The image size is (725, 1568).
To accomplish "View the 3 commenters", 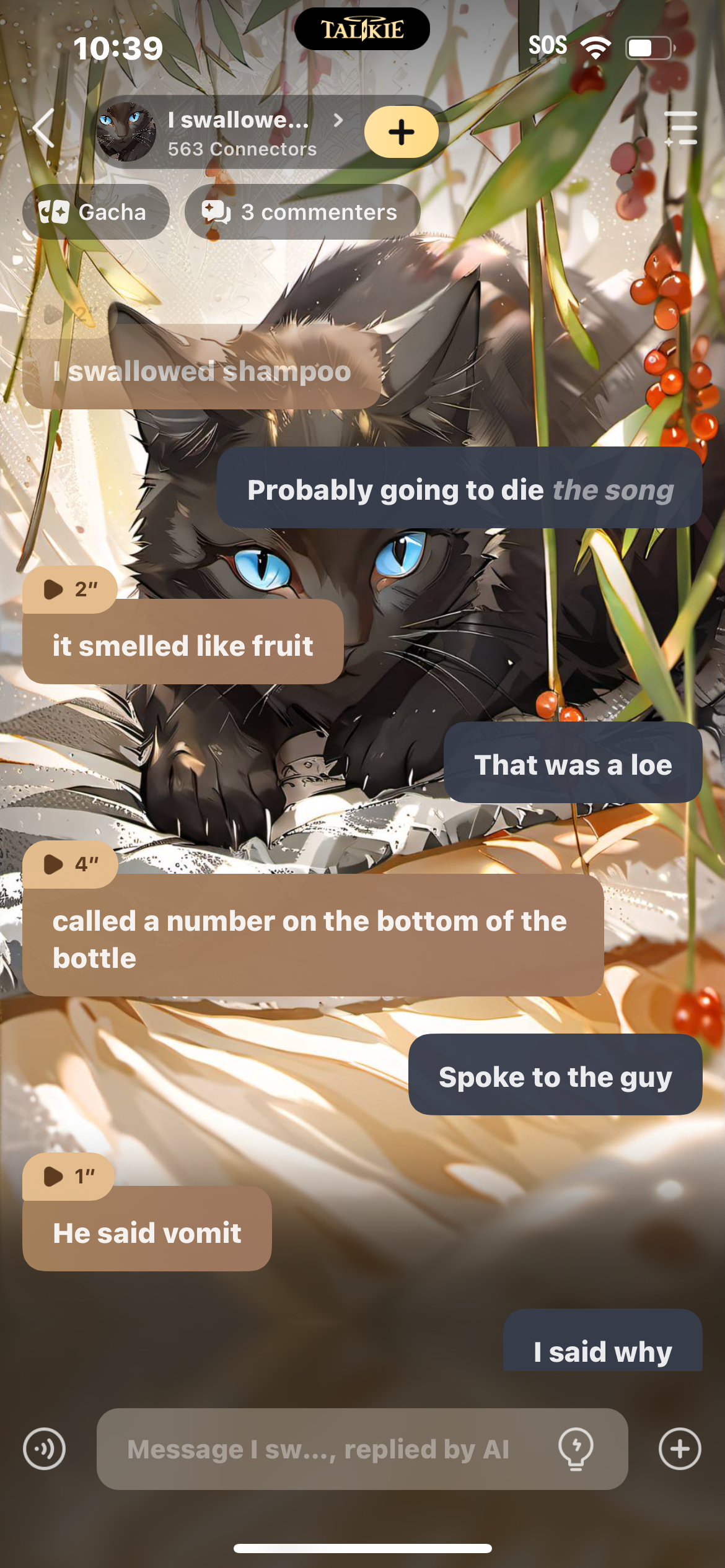I will coord(302,212).
